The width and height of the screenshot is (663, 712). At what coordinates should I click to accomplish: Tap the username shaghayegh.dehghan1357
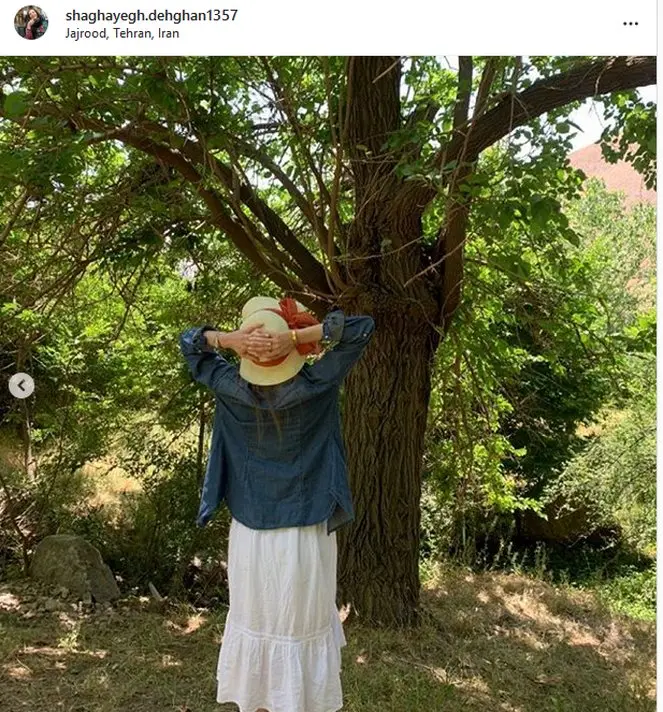pos(151,15)
